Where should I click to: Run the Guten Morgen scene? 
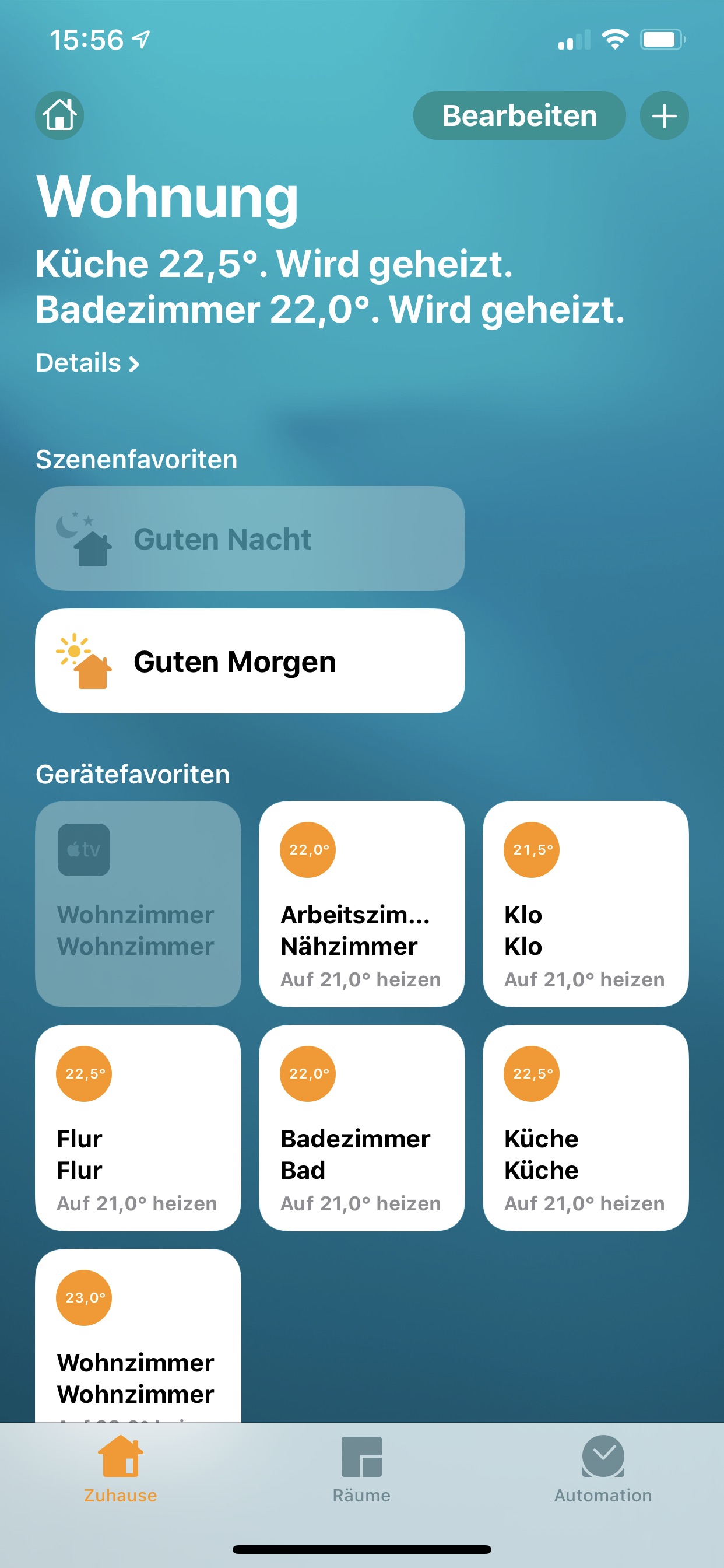click(249, 660)
